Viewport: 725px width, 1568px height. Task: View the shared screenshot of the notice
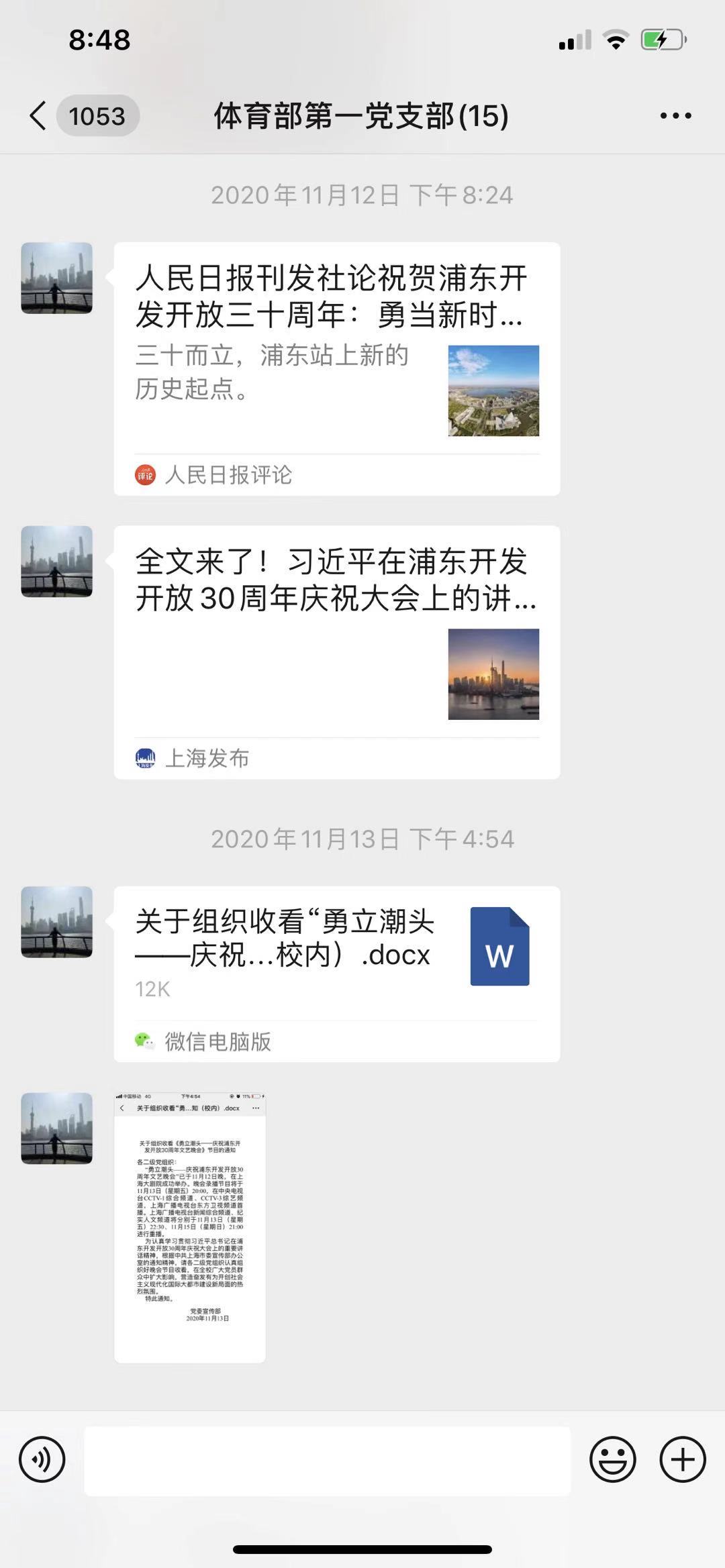190,1228
